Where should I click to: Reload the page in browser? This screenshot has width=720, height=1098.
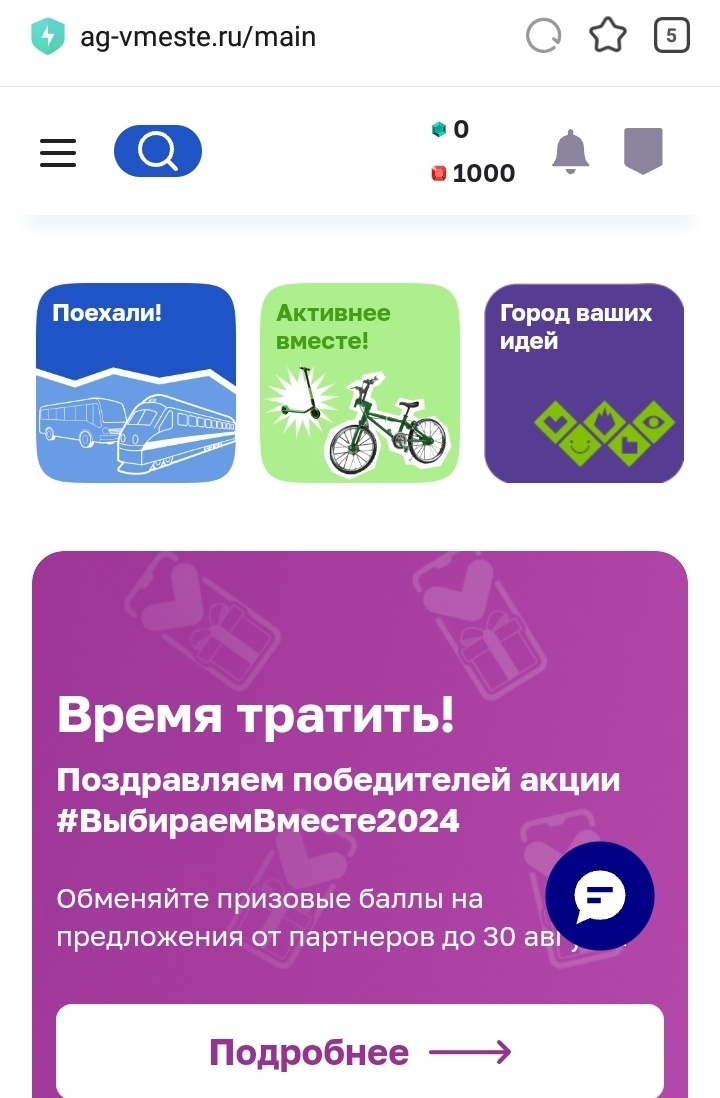click(544, 36)
